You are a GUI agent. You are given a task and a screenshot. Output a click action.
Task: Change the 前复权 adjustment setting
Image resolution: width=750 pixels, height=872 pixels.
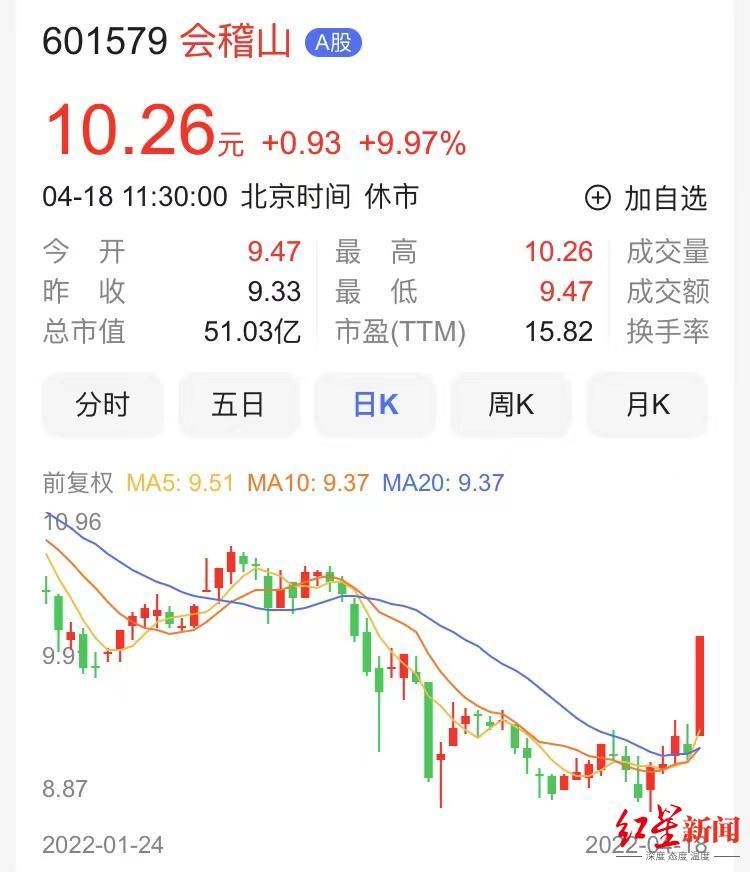click(78, 483)
